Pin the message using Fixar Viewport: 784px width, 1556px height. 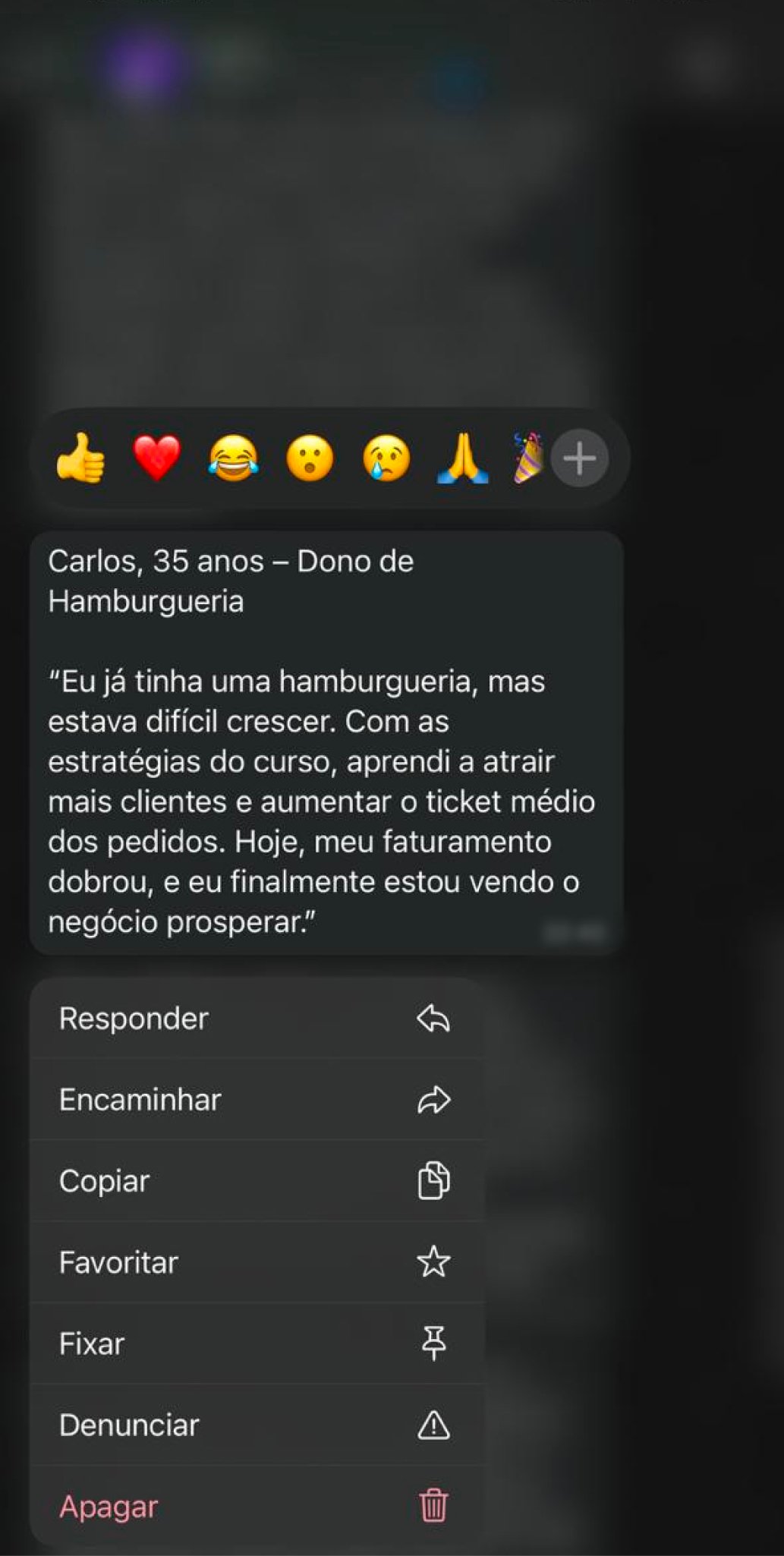coord(257,1343)
